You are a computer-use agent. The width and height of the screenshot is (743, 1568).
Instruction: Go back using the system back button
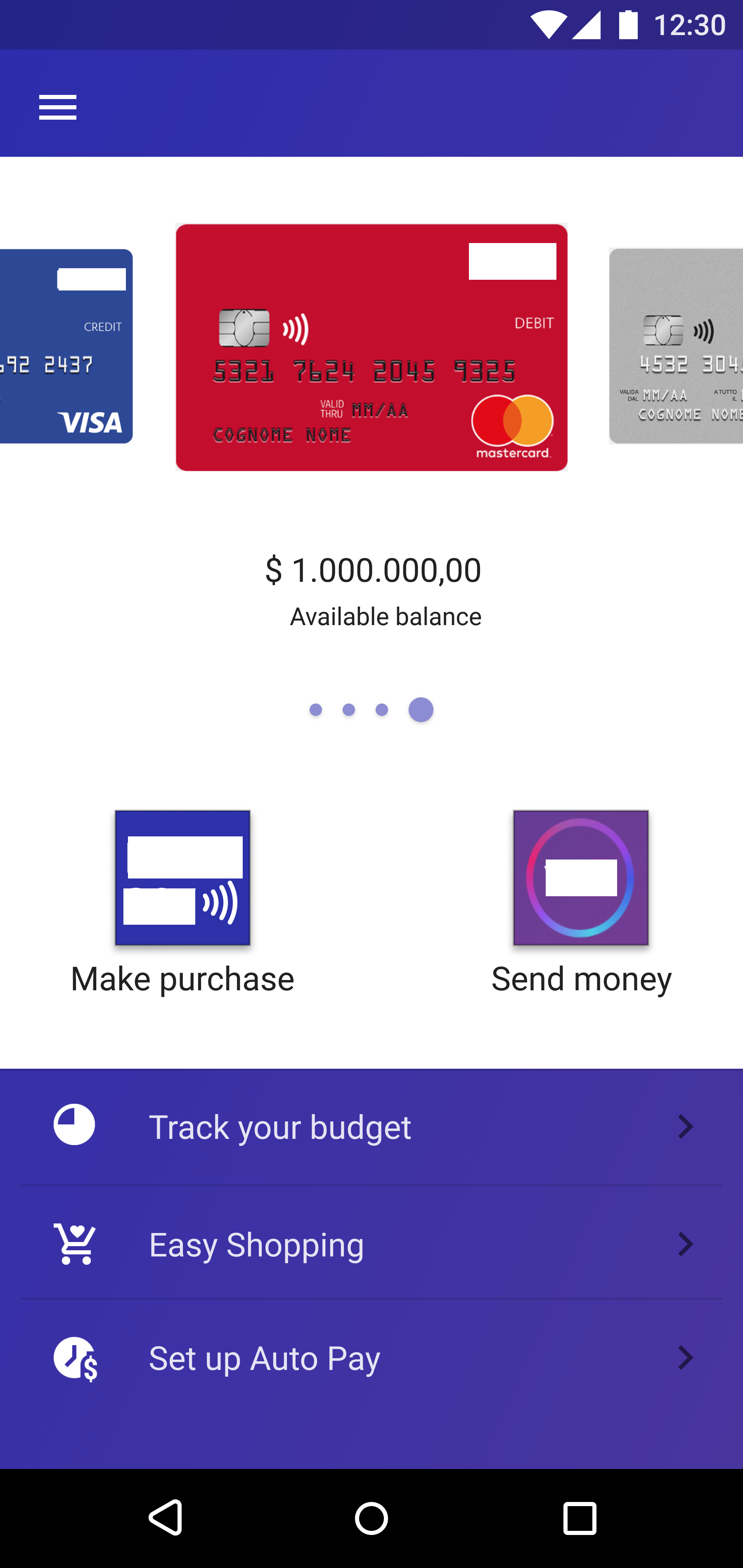click(166, 1518)
